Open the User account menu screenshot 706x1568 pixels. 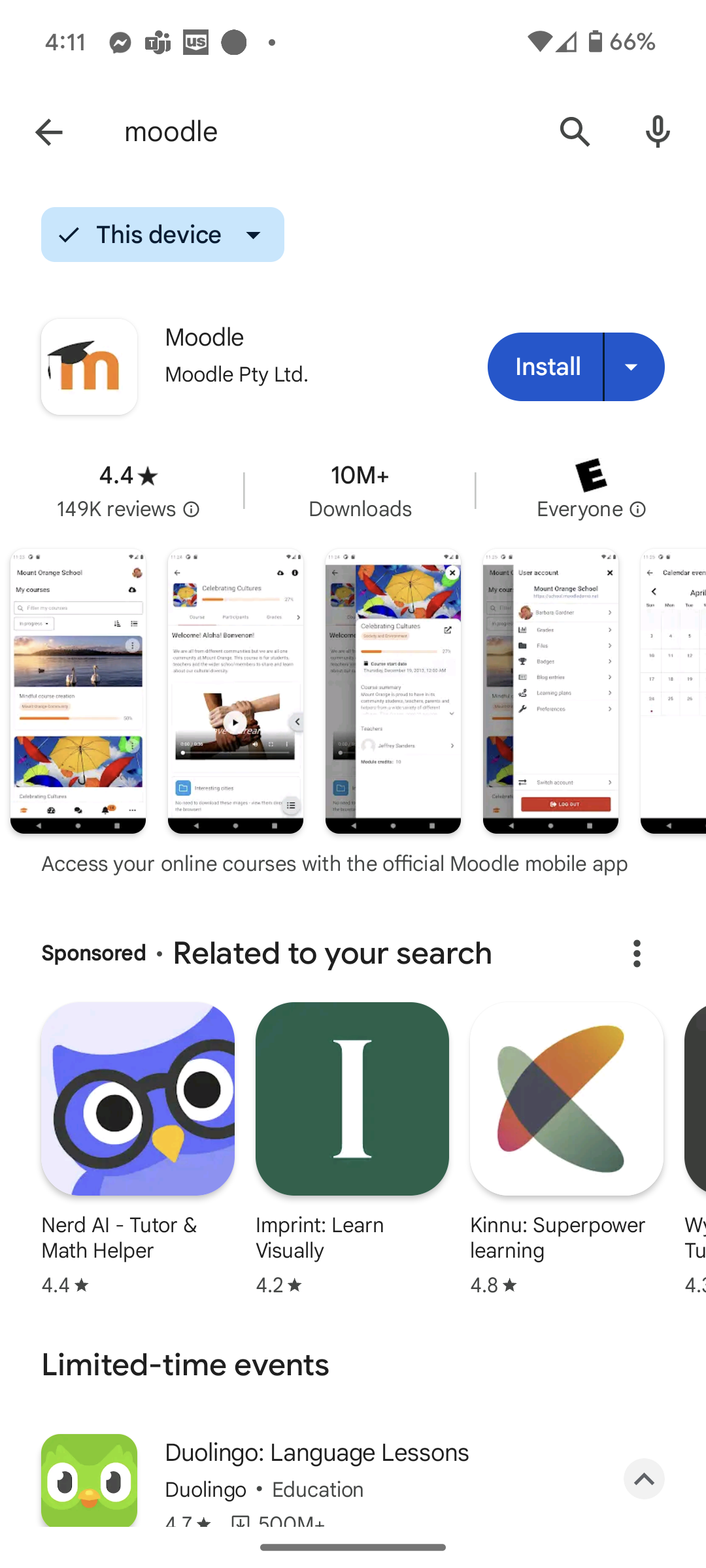[550, 691]
